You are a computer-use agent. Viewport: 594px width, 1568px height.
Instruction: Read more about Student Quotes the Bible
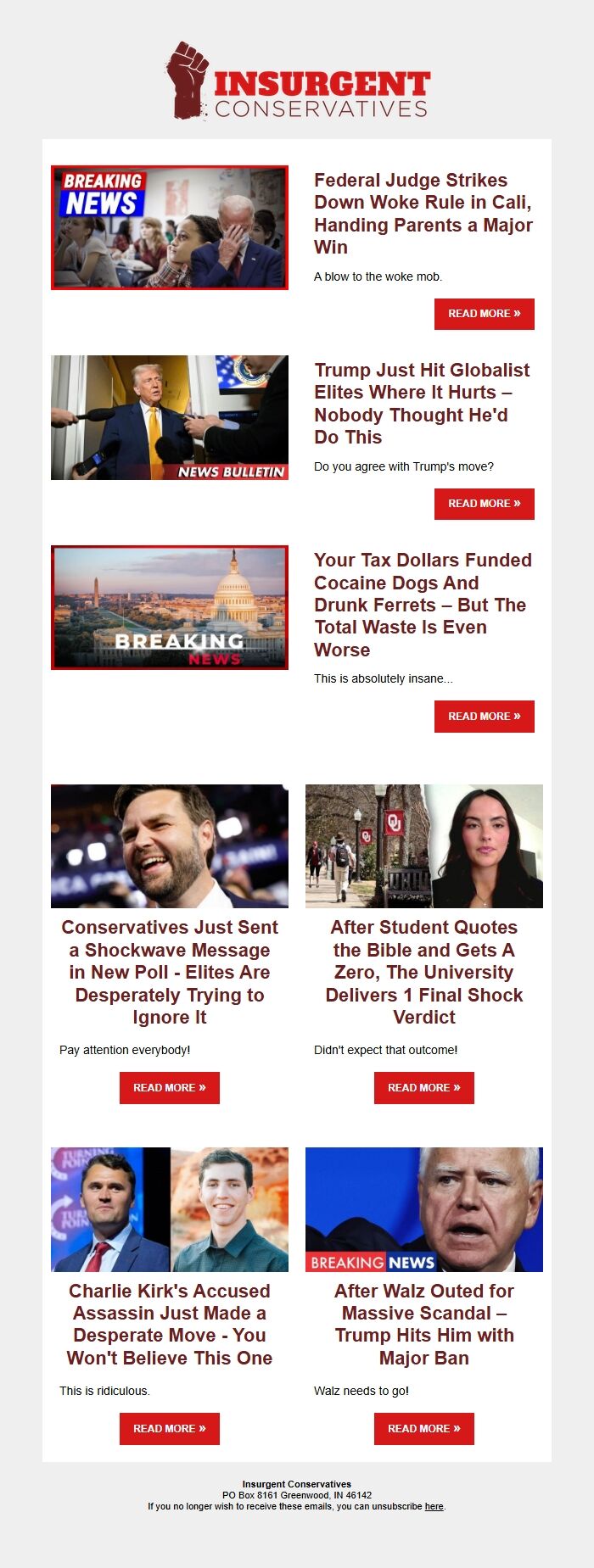point(423,1088)
